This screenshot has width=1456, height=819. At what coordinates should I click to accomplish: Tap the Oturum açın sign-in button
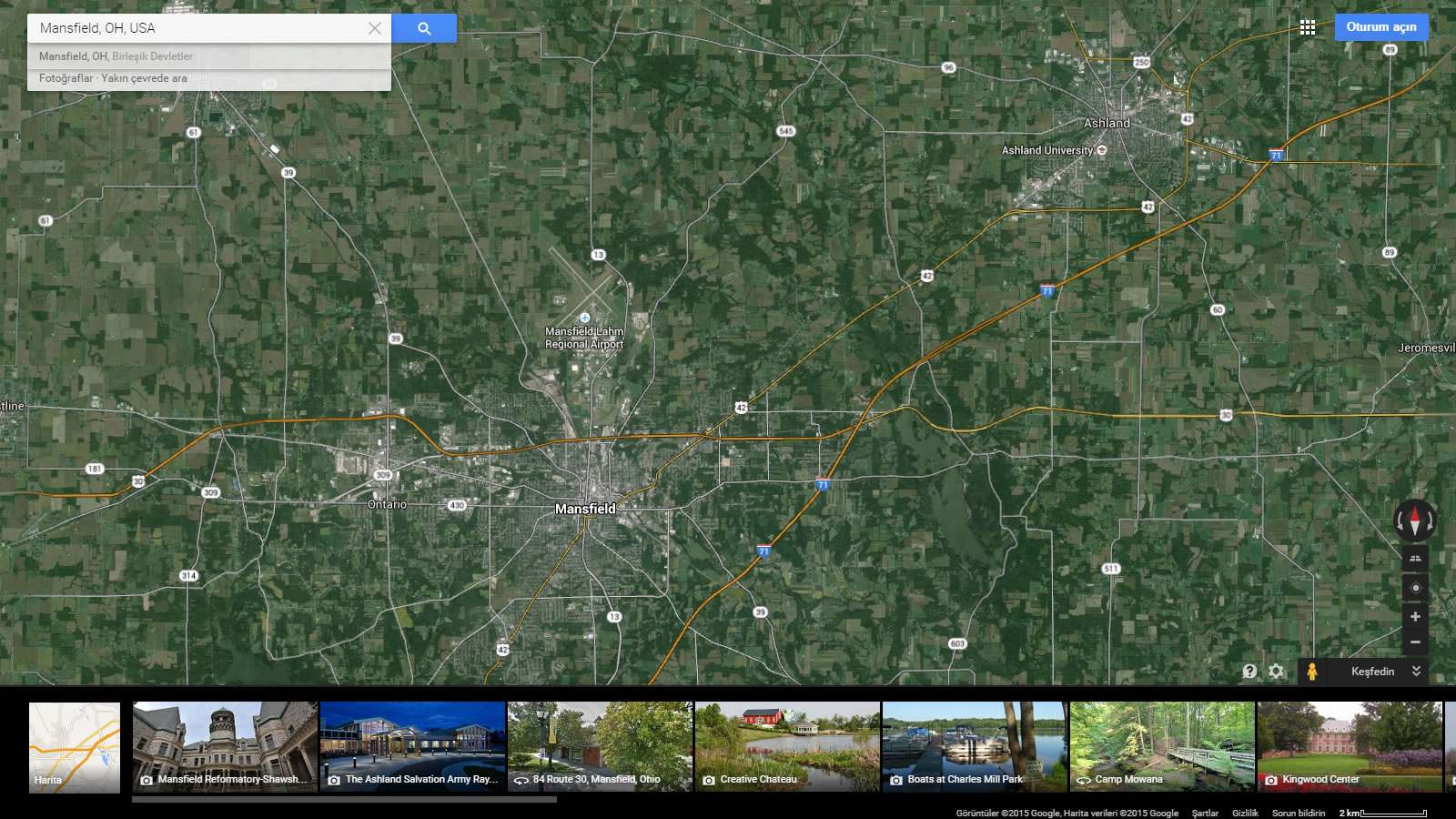pyautogui.click(x=1380, y=27)
